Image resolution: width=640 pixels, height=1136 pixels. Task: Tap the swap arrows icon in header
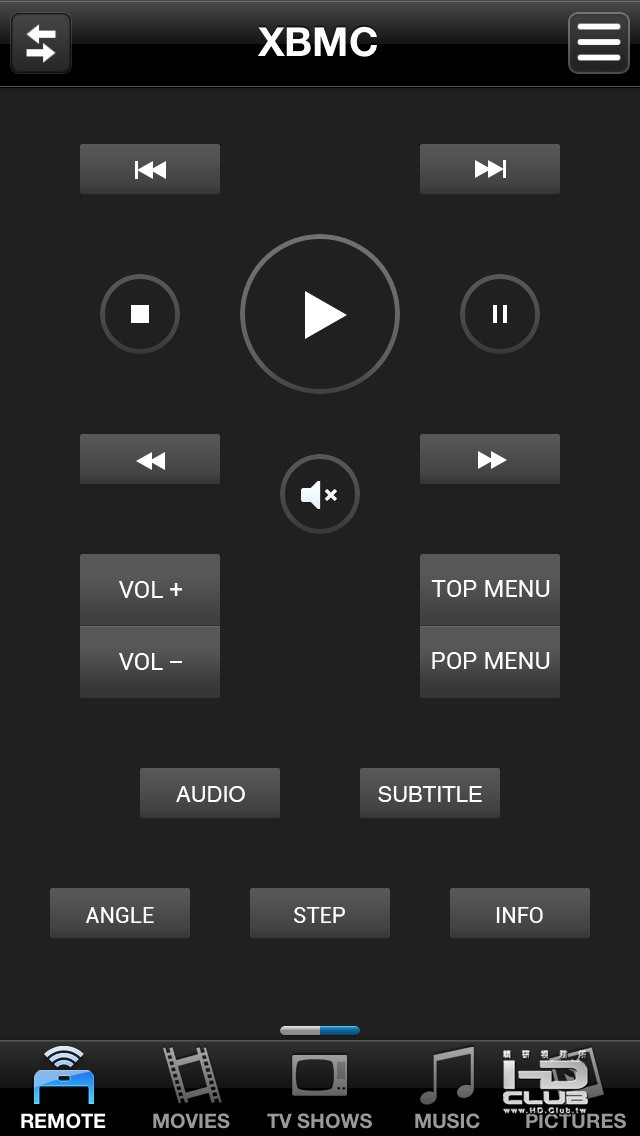(x=41, y=43)
